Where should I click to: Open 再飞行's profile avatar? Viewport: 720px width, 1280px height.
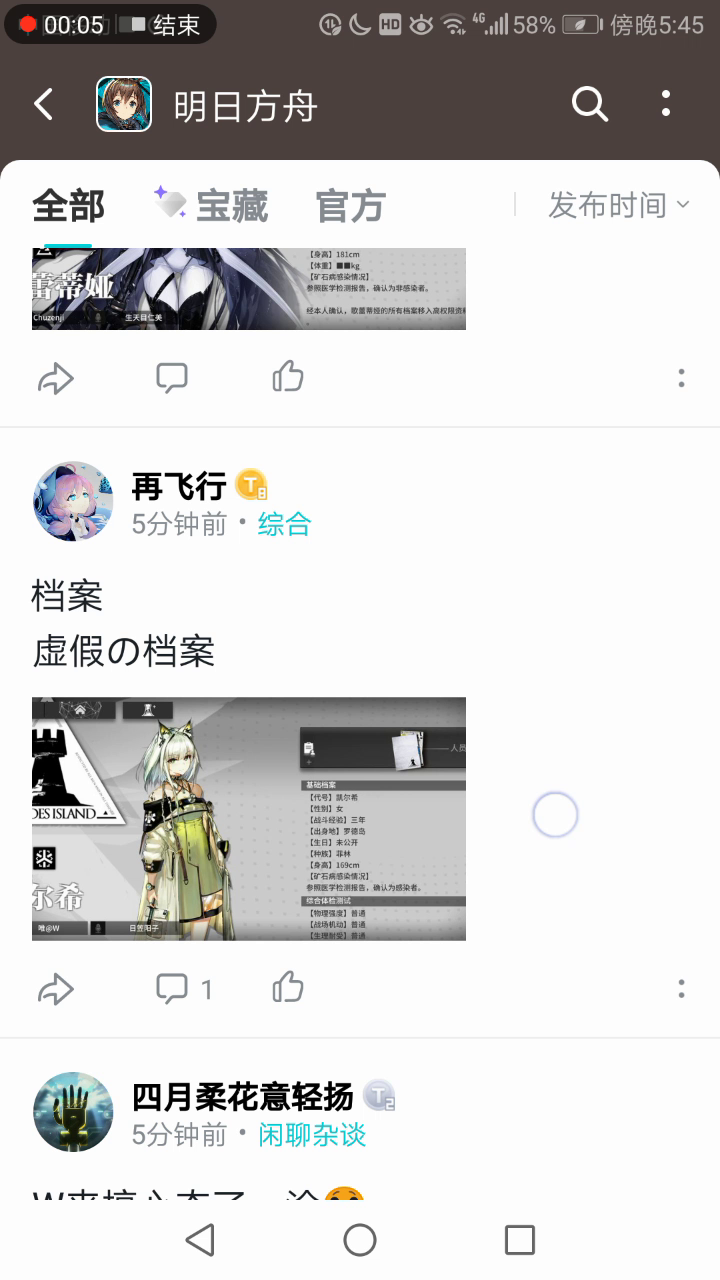coord(73,502)
